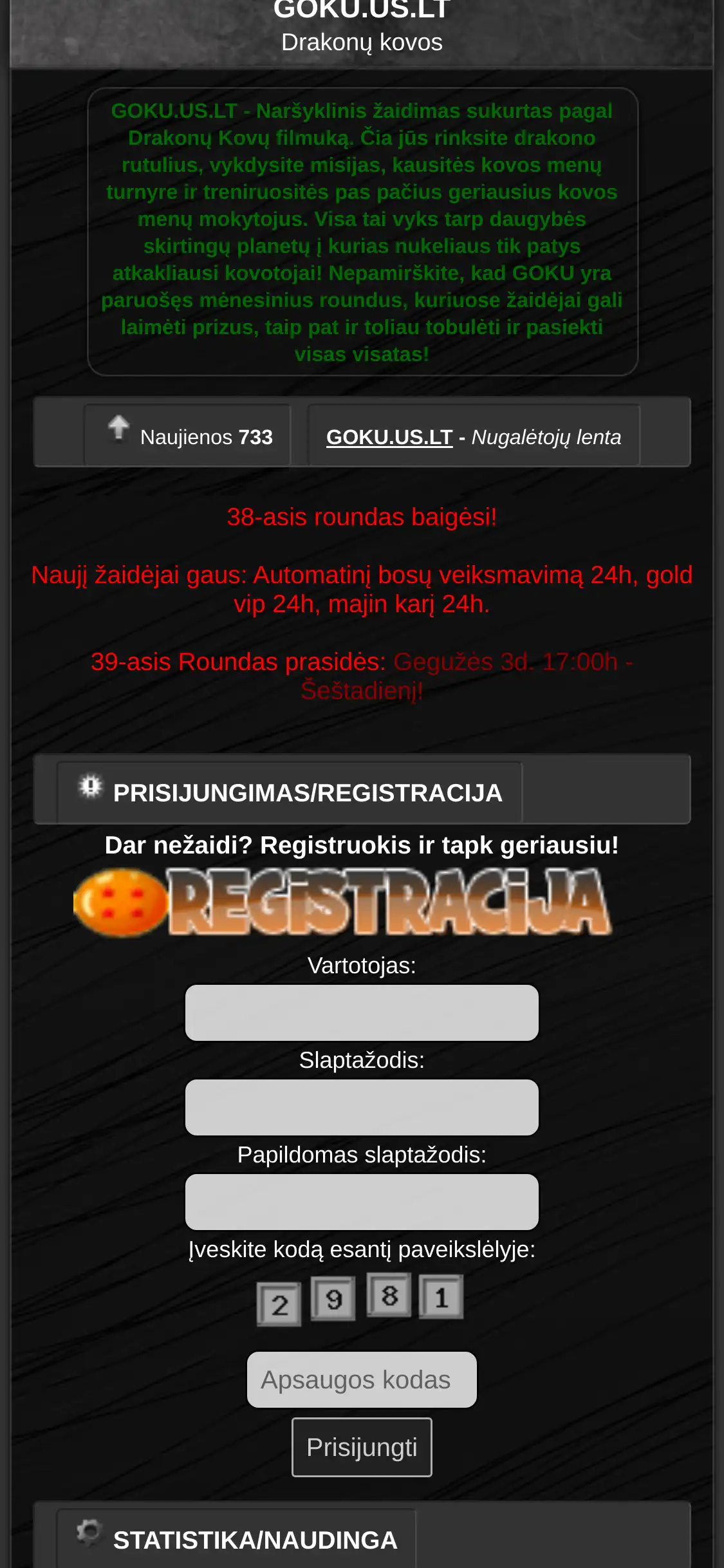Viewport: 724px width, 1568px height.
Task: Focus the Vartotojas username field
Action: coord(362,1013)
